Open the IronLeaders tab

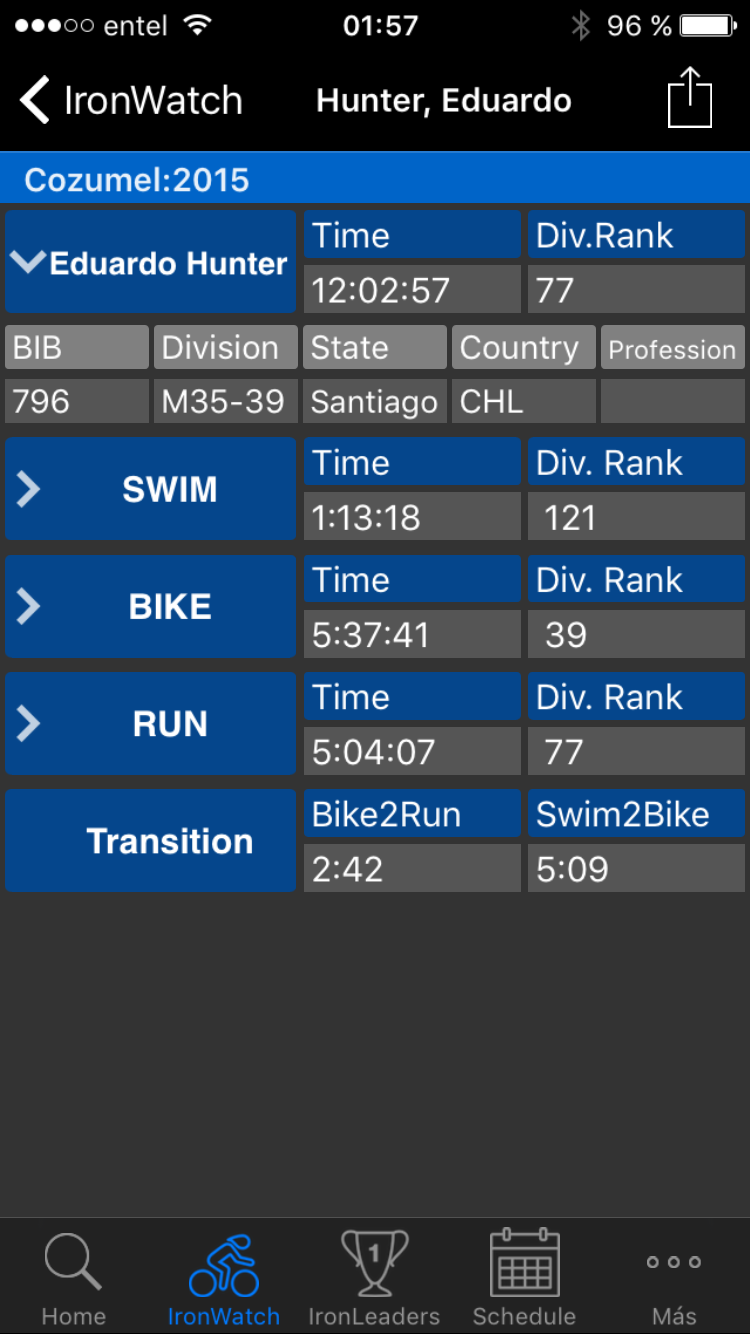[x=374, y=1278]
